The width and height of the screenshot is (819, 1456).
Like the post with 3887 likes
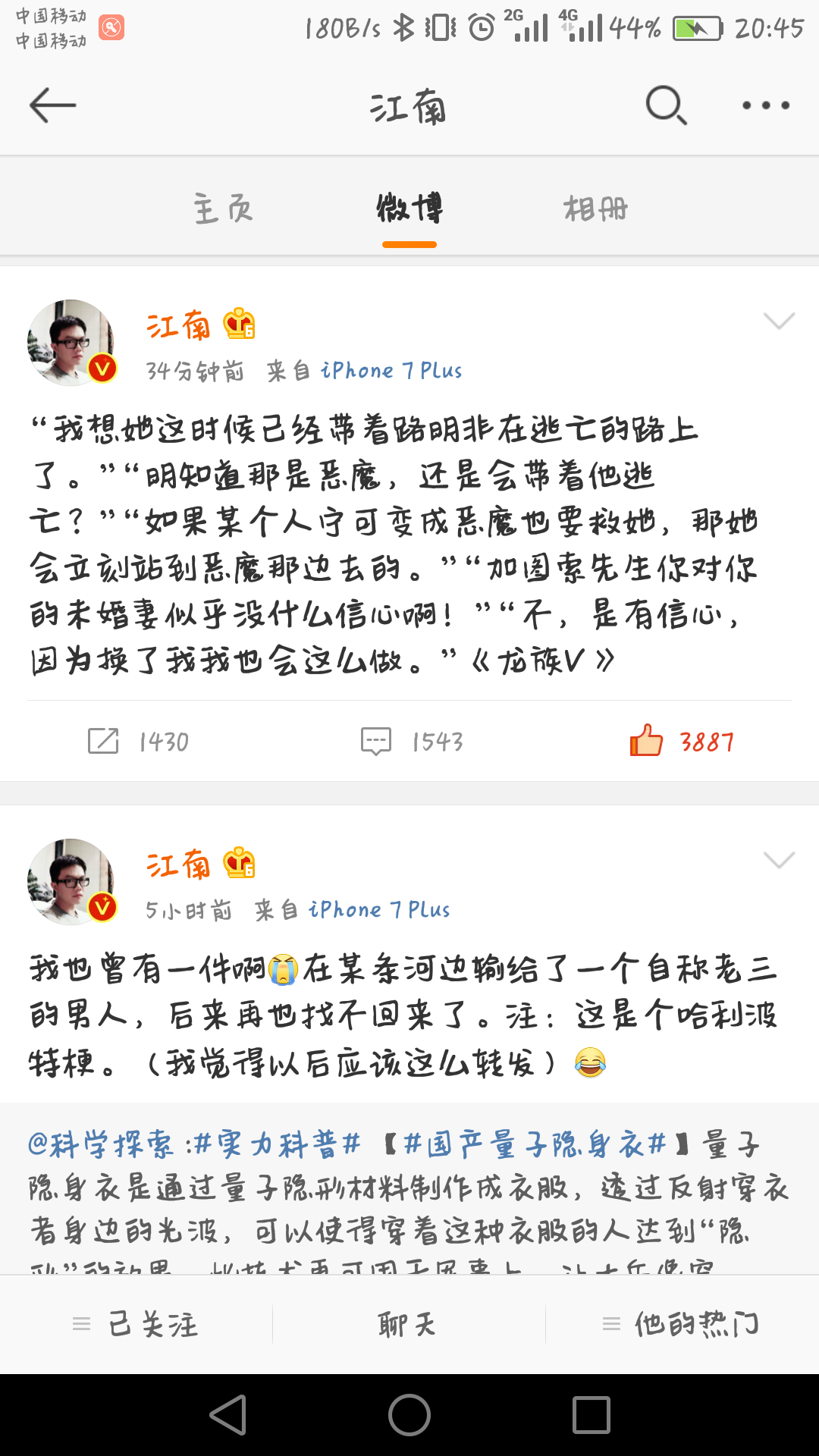click(646, 740)
